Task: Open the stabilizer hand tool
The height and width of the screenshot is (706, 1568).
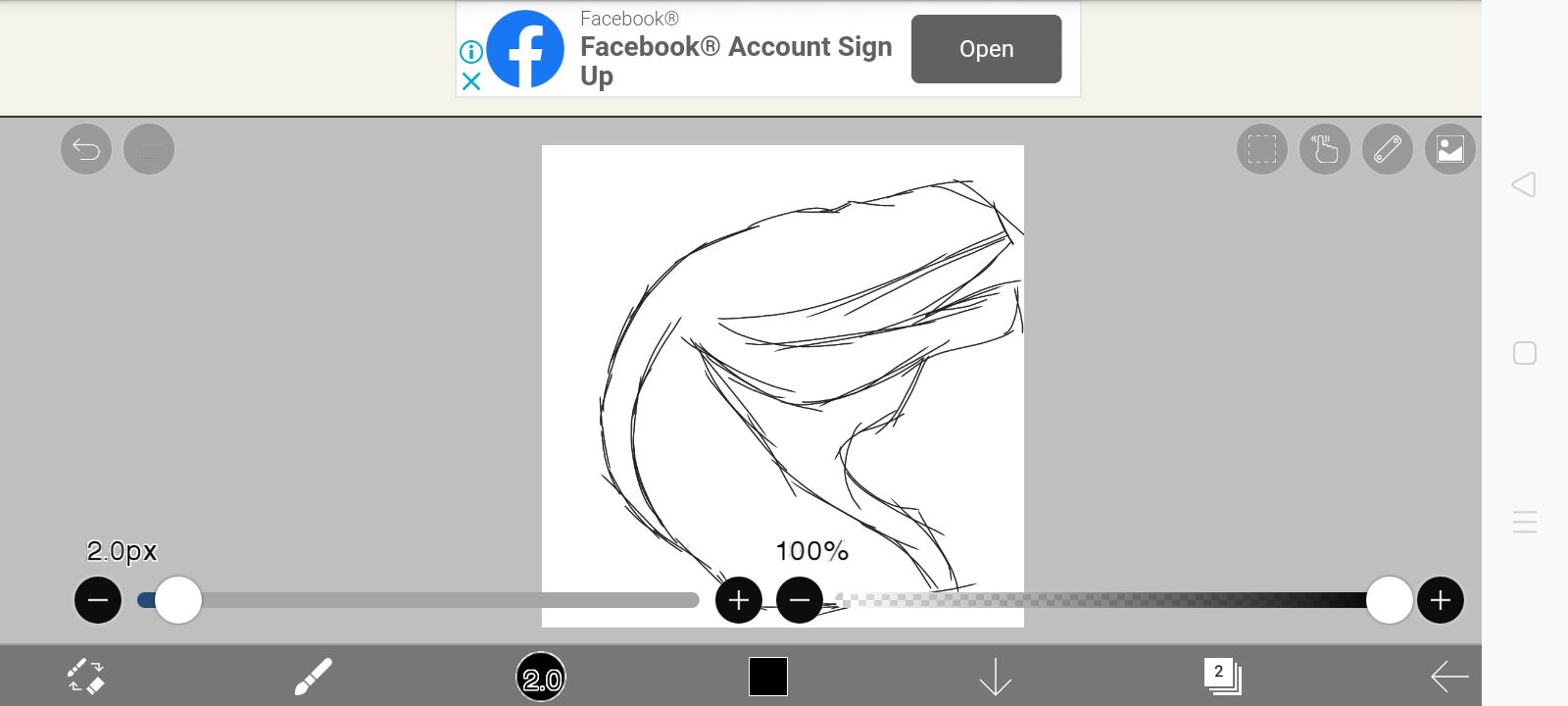Action: coord(1325,150)
